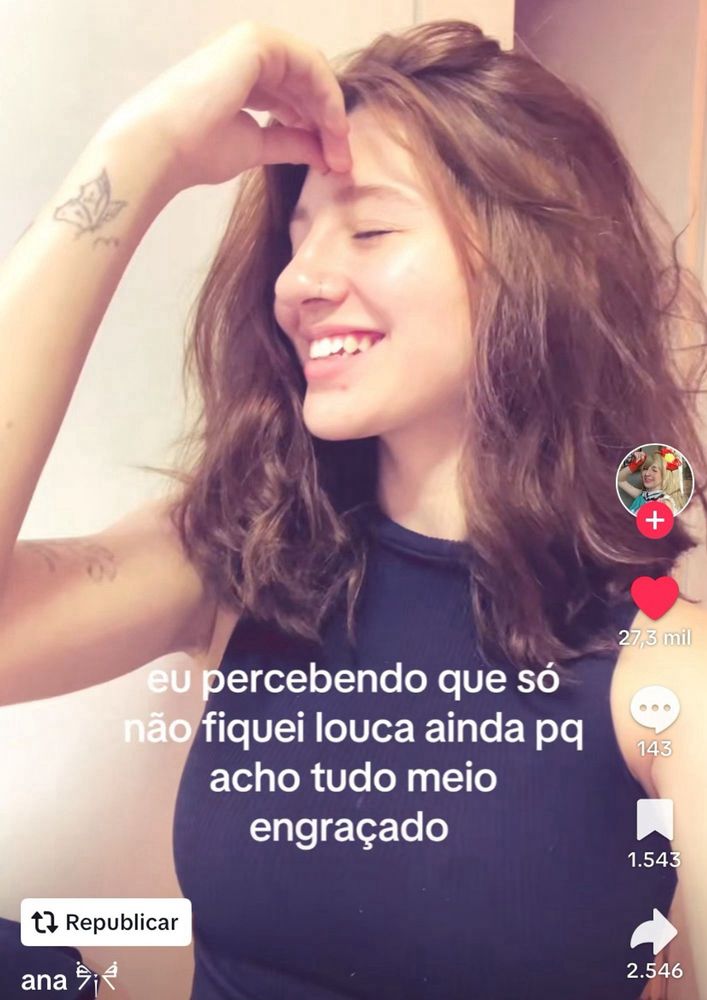Screen dimensions: 707x1000
Task: Bookmark this video to favorites
Action: (654, 821)
